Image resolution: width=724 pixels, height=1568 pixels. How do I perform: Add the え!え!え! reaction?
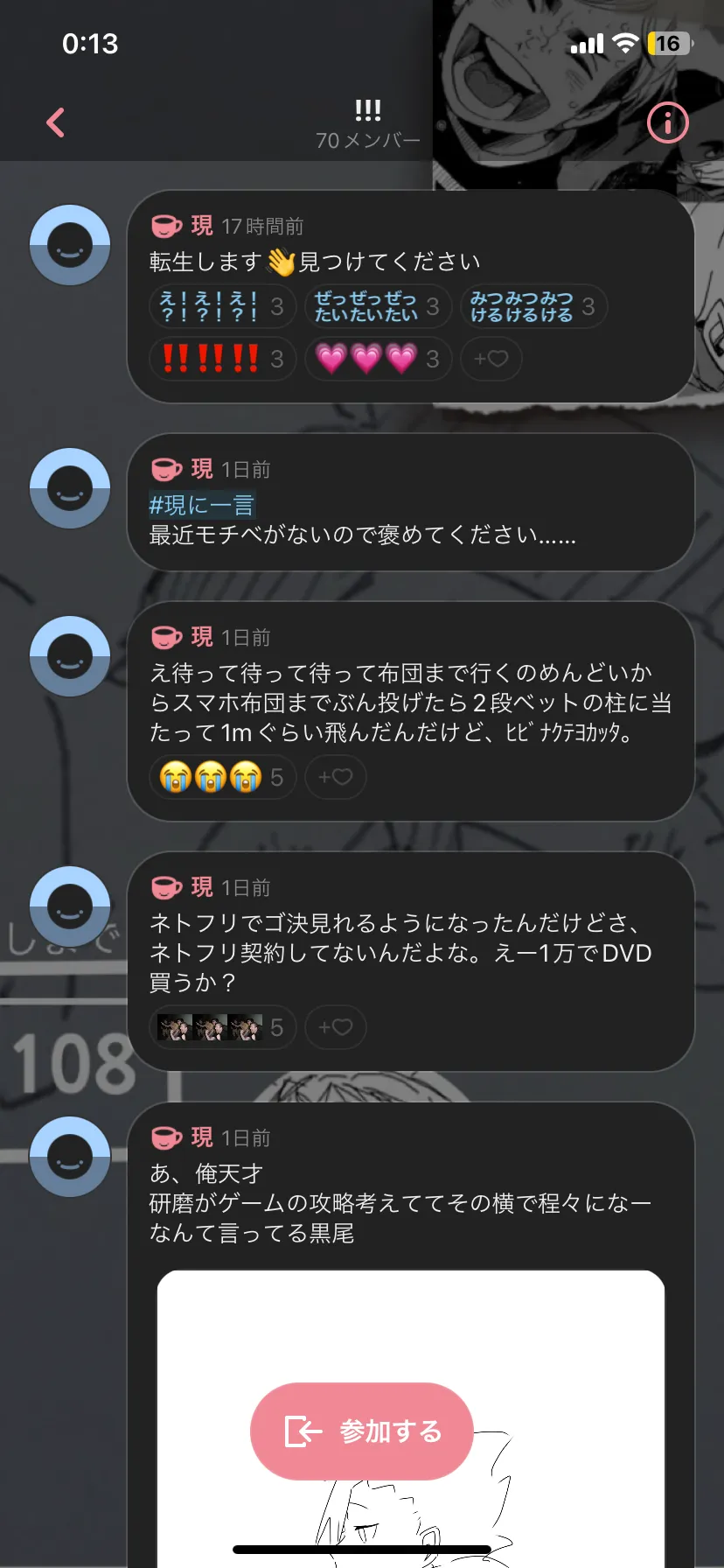(222, 306)
